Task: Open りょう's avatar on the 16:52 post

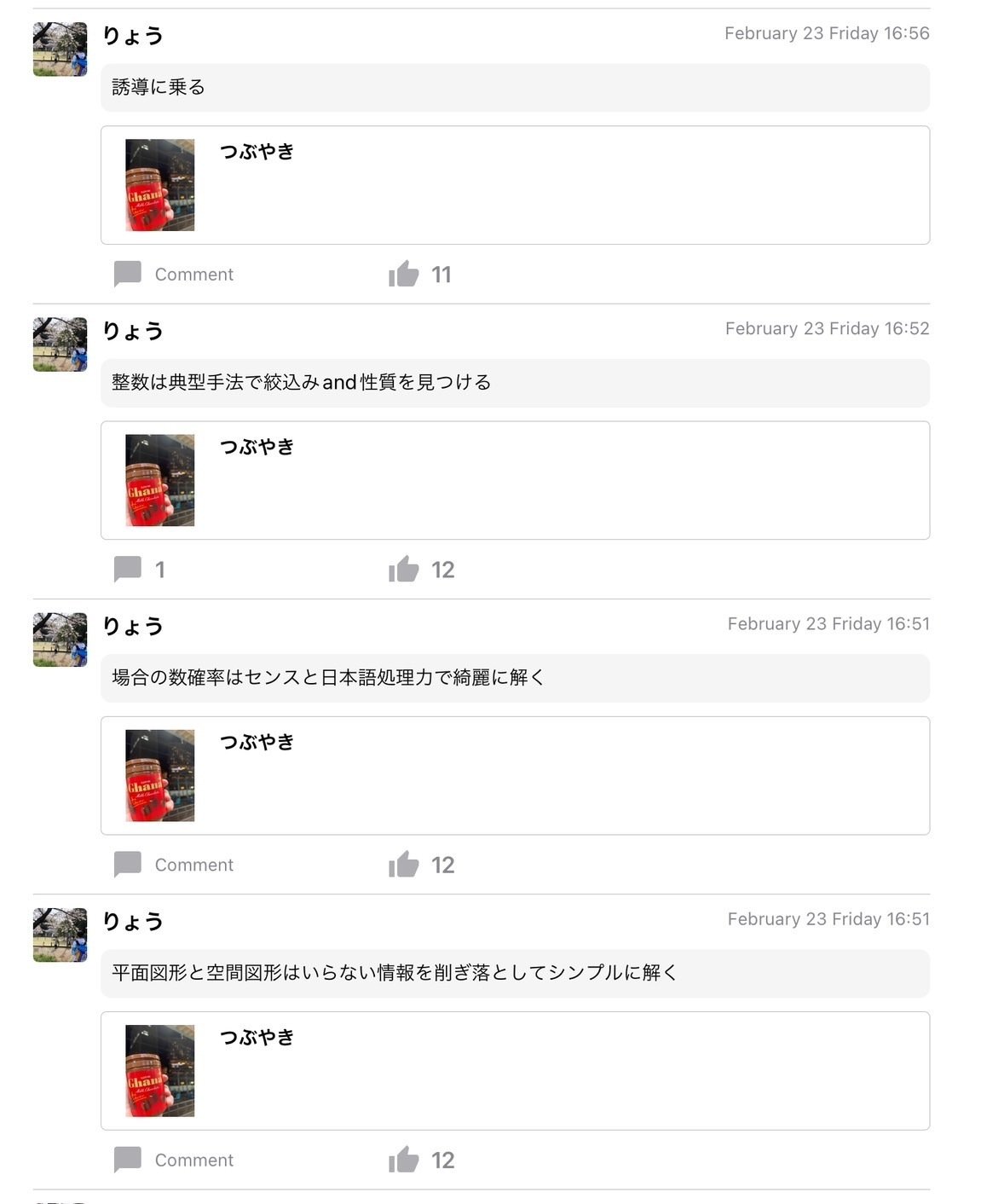Action: (x=60, y=344)
